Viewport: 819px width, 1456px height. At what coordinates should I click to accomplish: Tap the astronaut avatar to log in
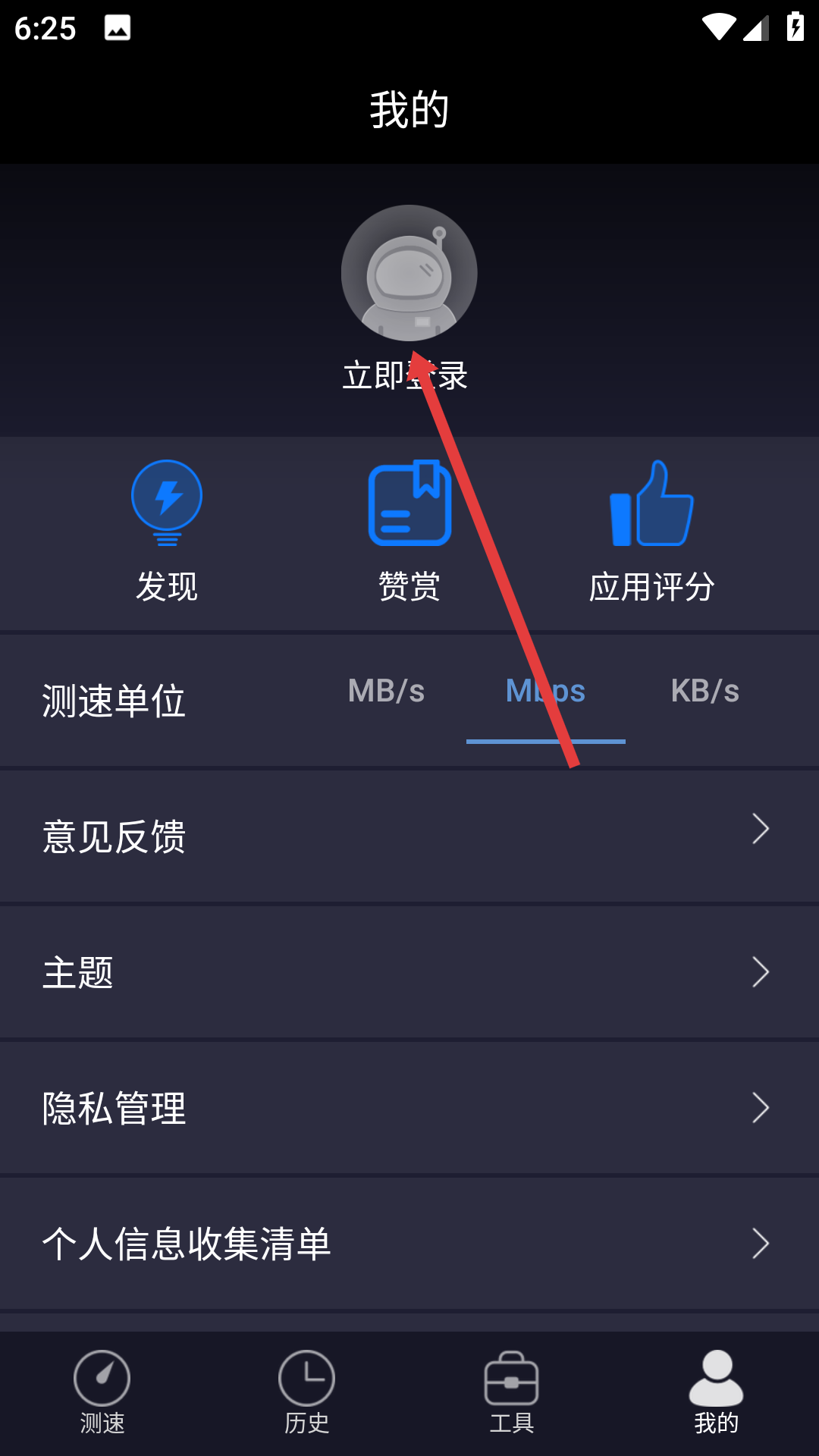pos(409,273)
